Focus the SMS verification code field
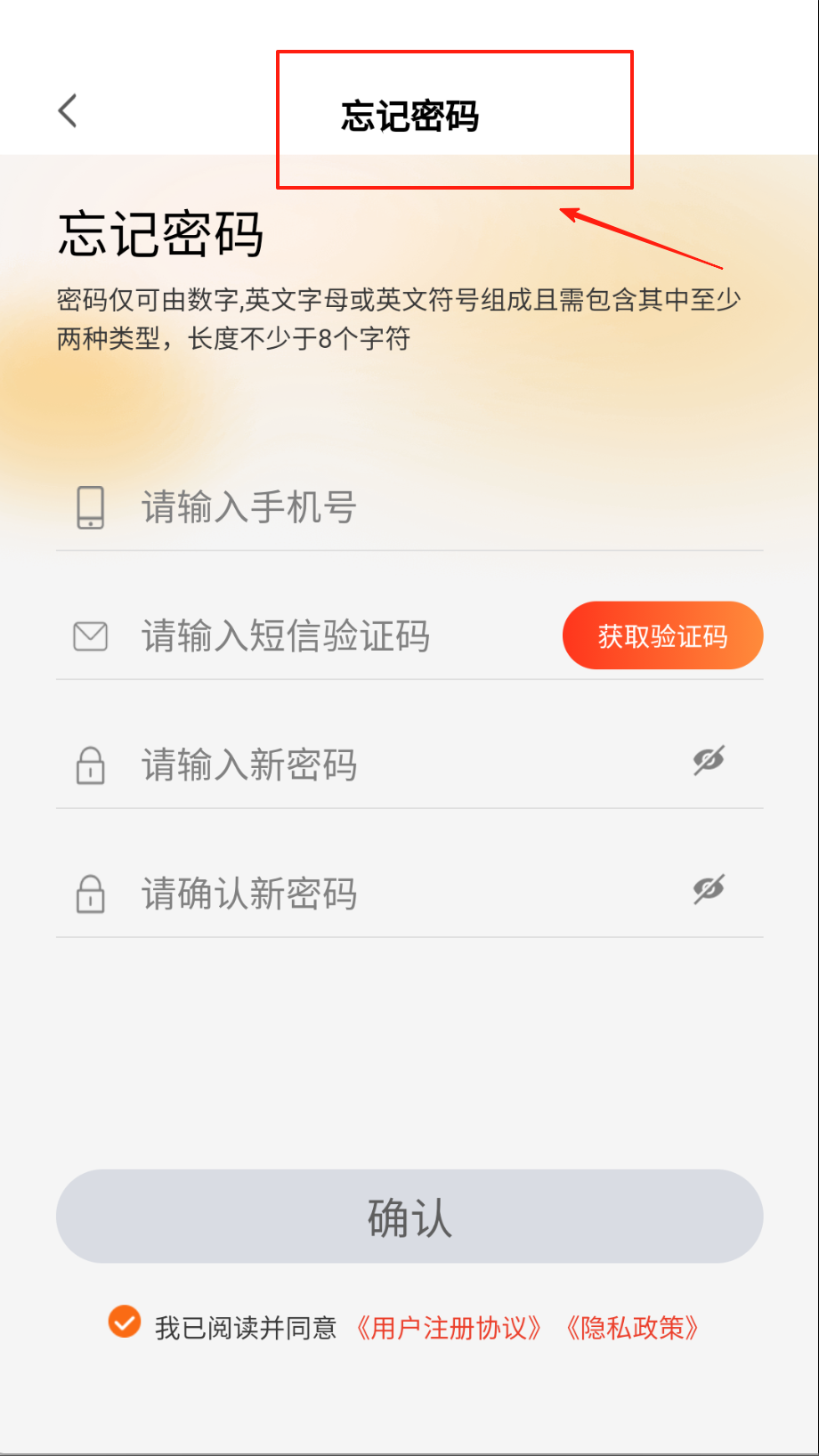This screenshot has height=1456, width=819. (x=338, y=637)
